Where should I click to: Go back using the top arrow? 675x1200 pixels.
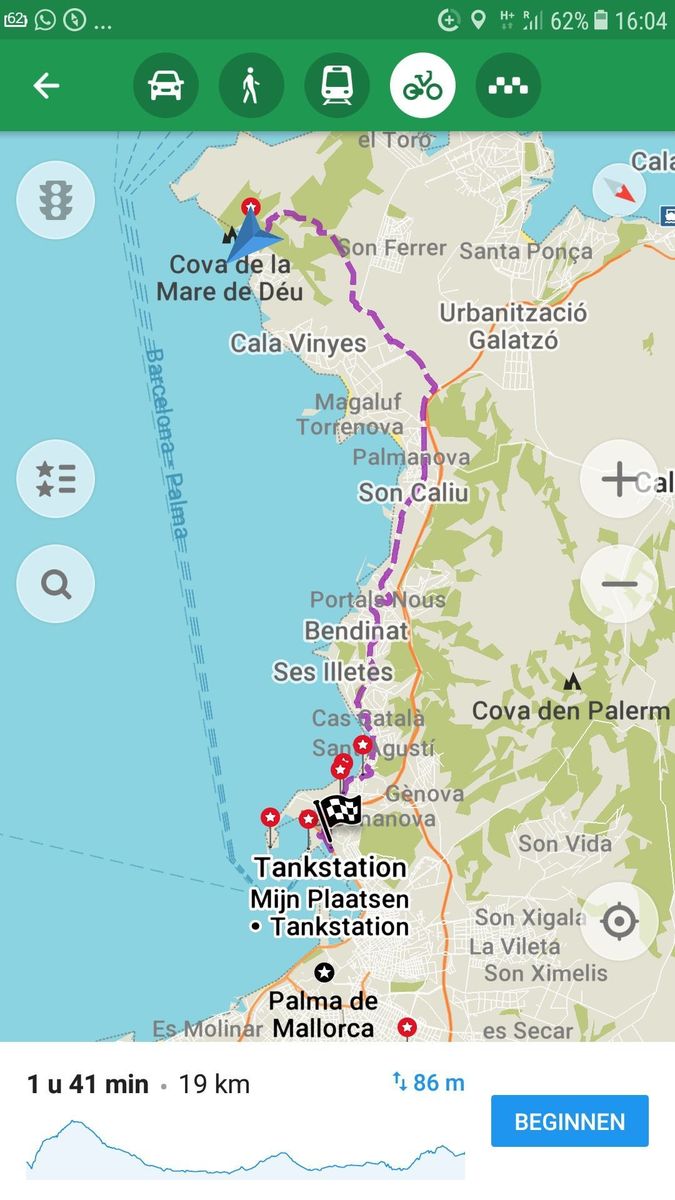[x=46, y=86]
